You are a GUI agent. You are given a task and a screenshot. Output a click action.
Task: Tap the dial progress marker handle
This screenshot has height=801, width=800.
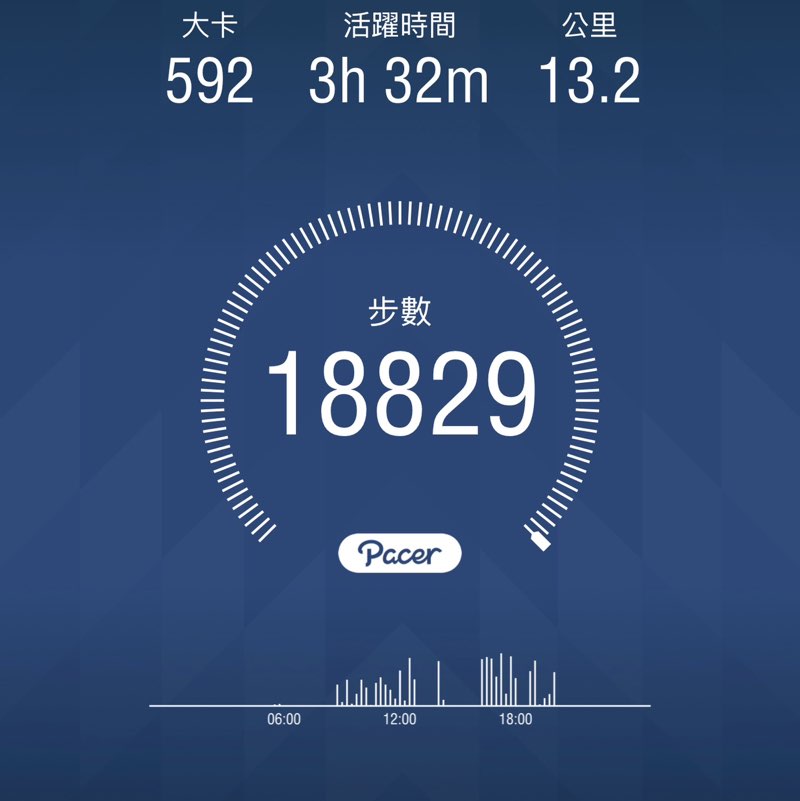[x=538, y=542]
